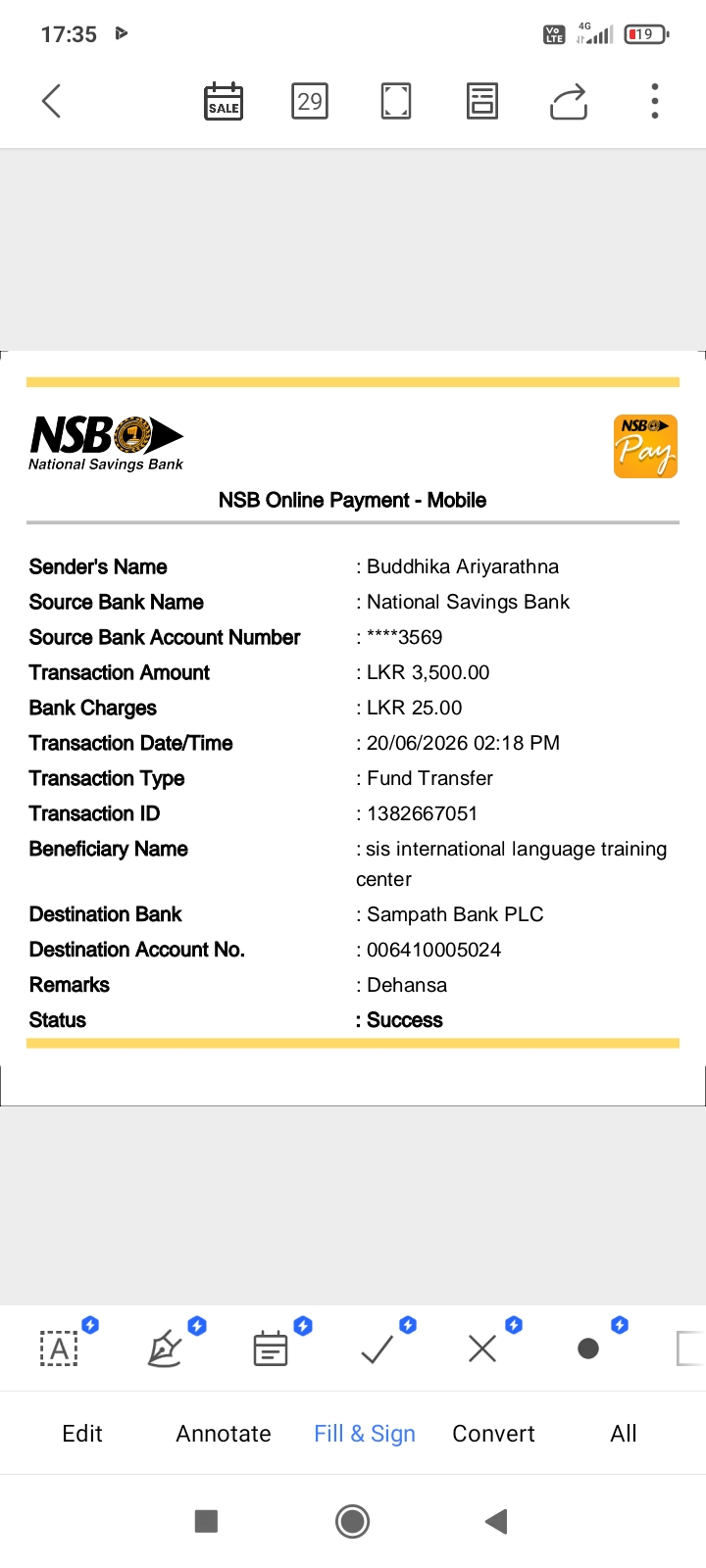Select the add text box tool
Screen dimensions: 706x1568
tap(59, 1349)
